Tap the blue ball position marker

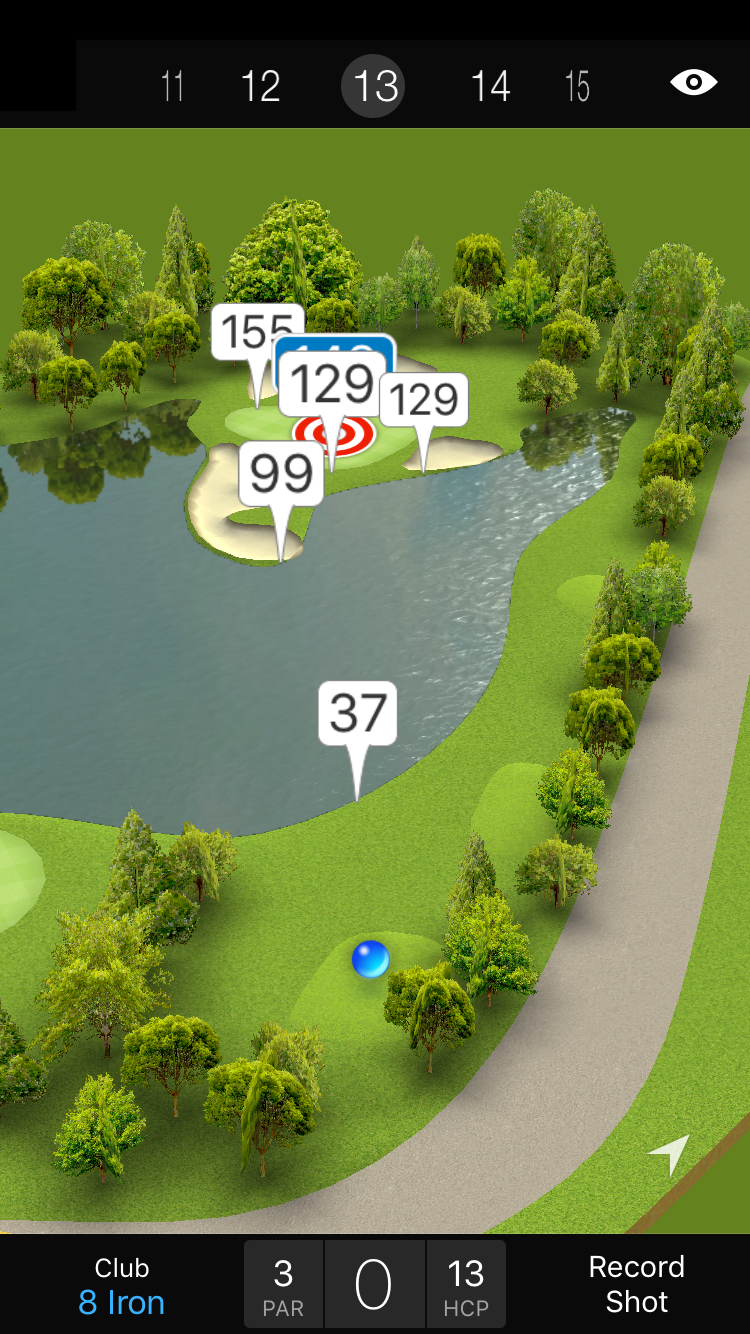click(370, 959)
